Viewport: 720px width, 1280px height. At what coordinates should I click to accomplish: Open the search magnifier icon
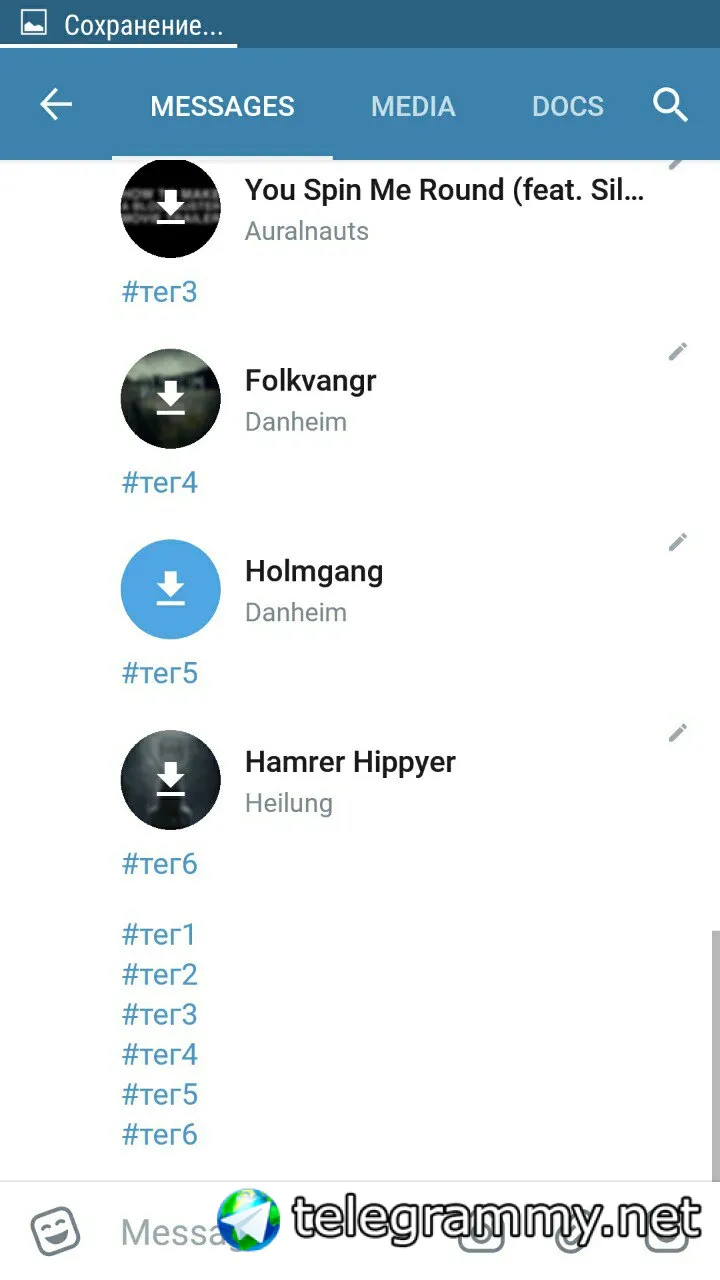[670, 105]
